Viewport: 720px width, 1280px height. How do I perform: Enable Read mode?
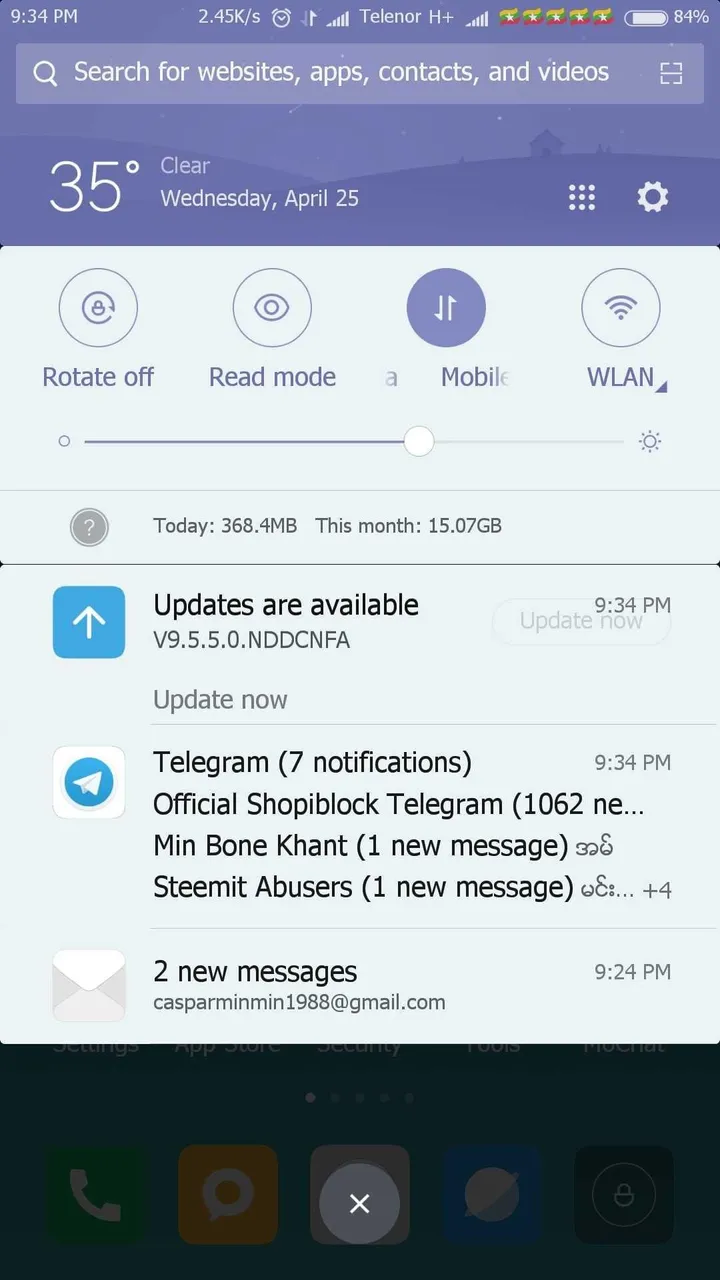(272, 308)
